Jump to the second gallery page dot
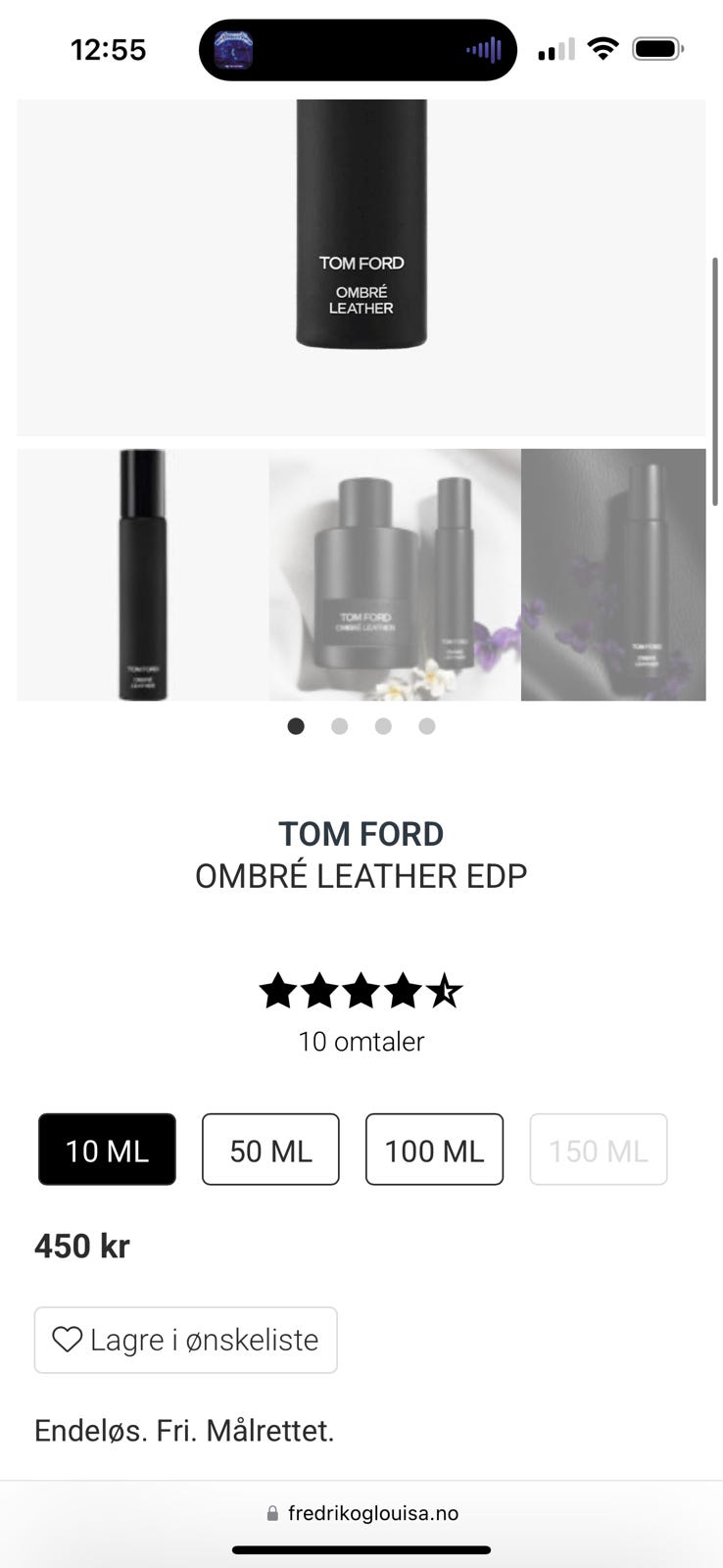This screenshot has height=1568, width=723. point(339,726)
